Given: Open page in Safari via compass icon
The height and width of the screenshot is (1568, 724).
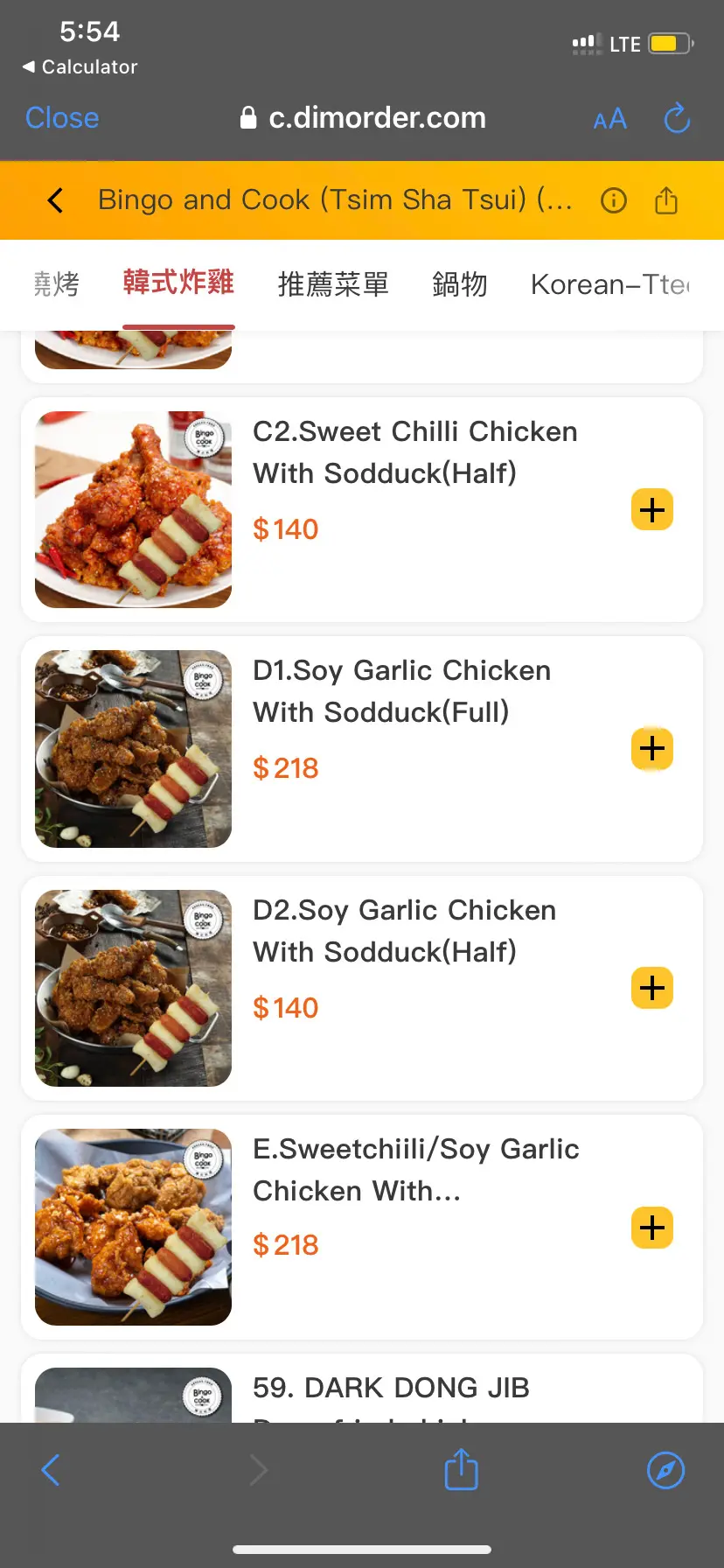Looking at the screenshot, I should [x=665, y=1470].
